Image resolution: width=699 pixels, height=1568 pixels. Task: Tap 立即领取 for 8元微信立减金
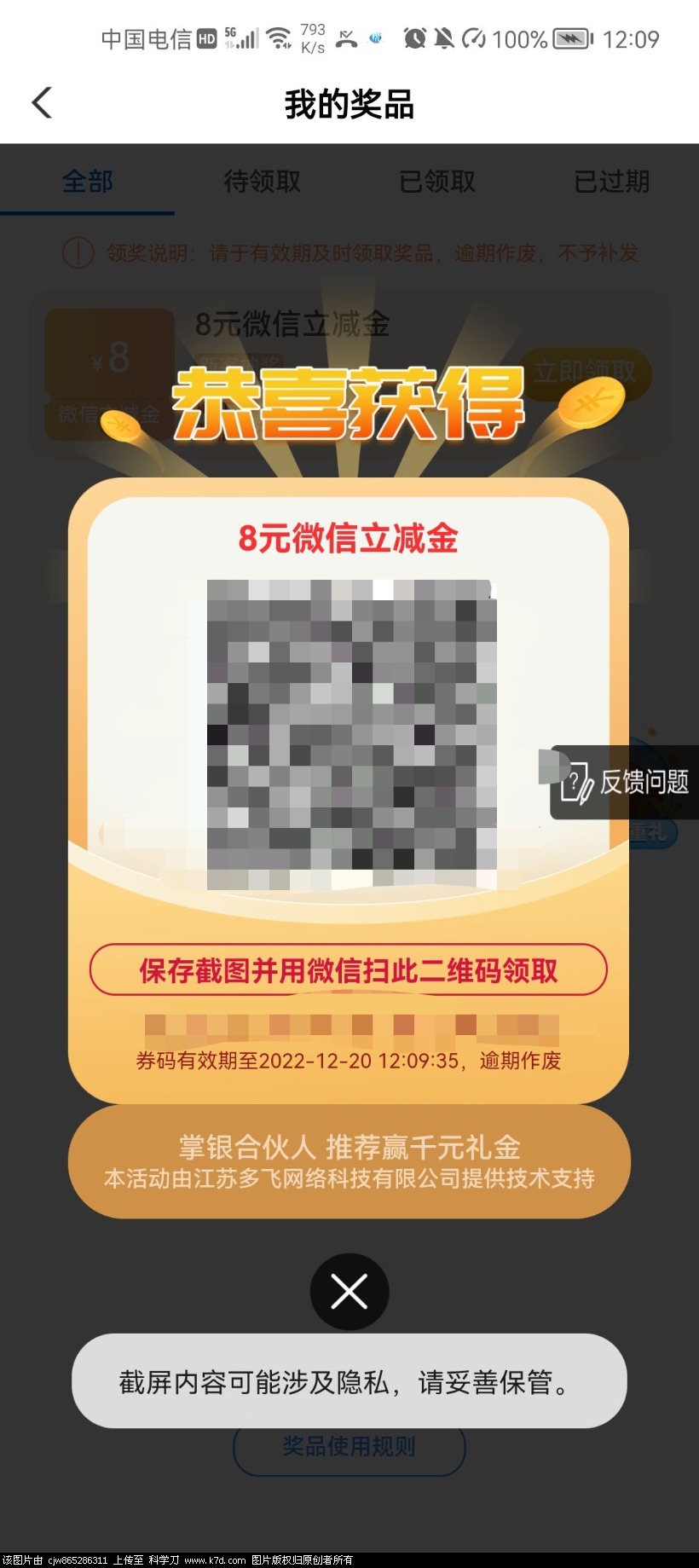click(586, 372)
